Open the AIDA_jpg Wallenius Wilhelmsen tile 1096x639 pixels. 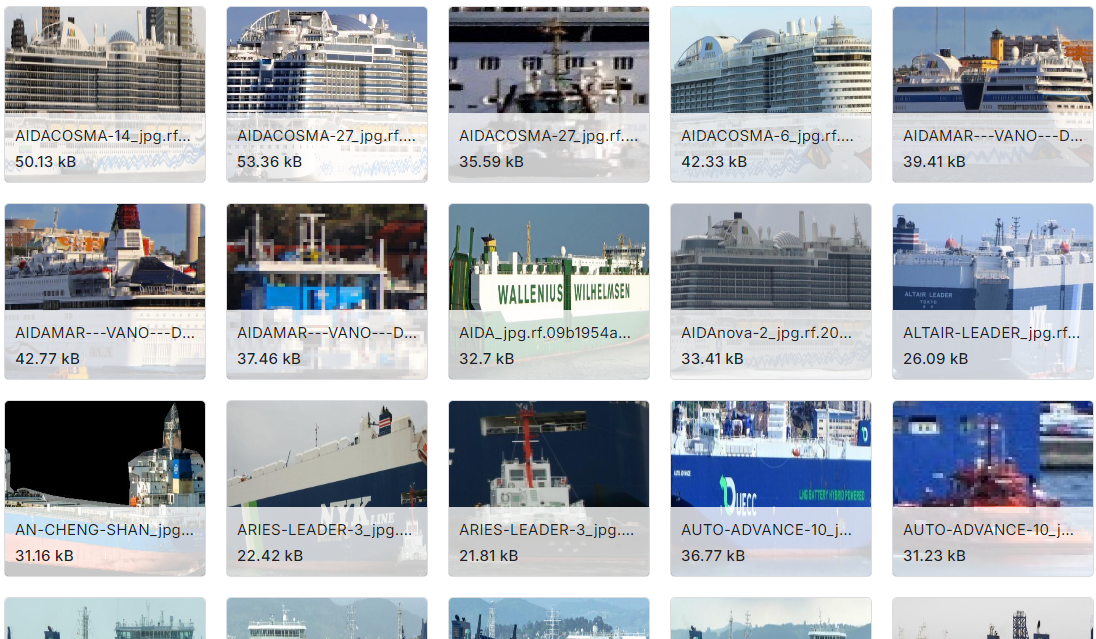[x=549, y=267]
